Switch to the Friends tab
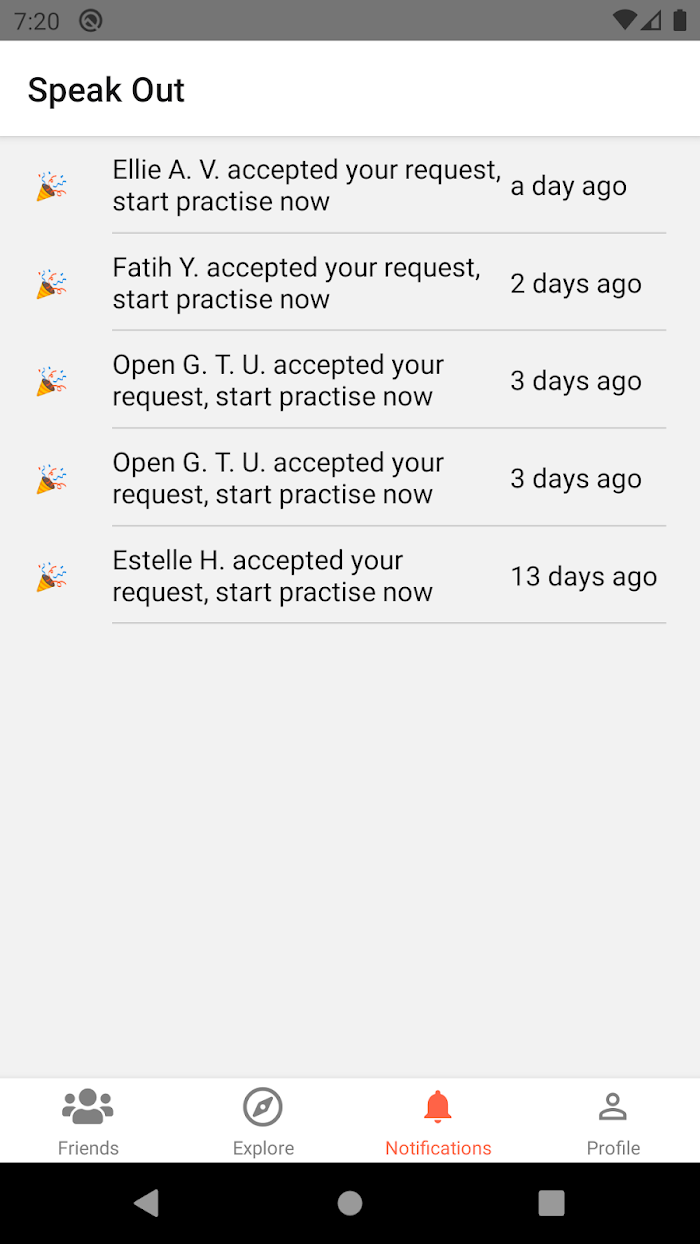The width and height of the screenshot is (700, 1244). (88, 1121)
